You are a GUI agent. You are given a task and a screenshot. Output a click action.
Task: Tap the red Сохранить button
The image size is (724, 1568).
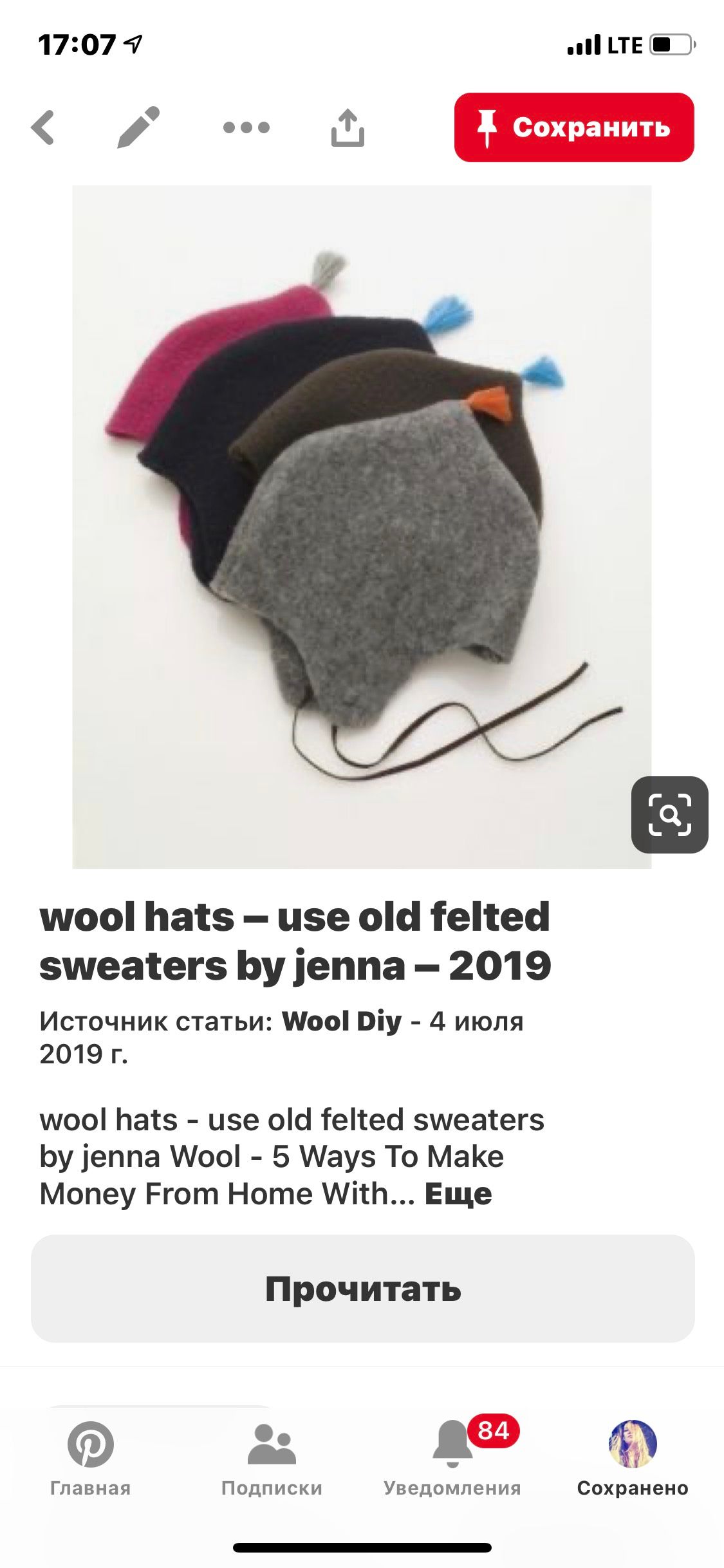click(x=574, y=127)
